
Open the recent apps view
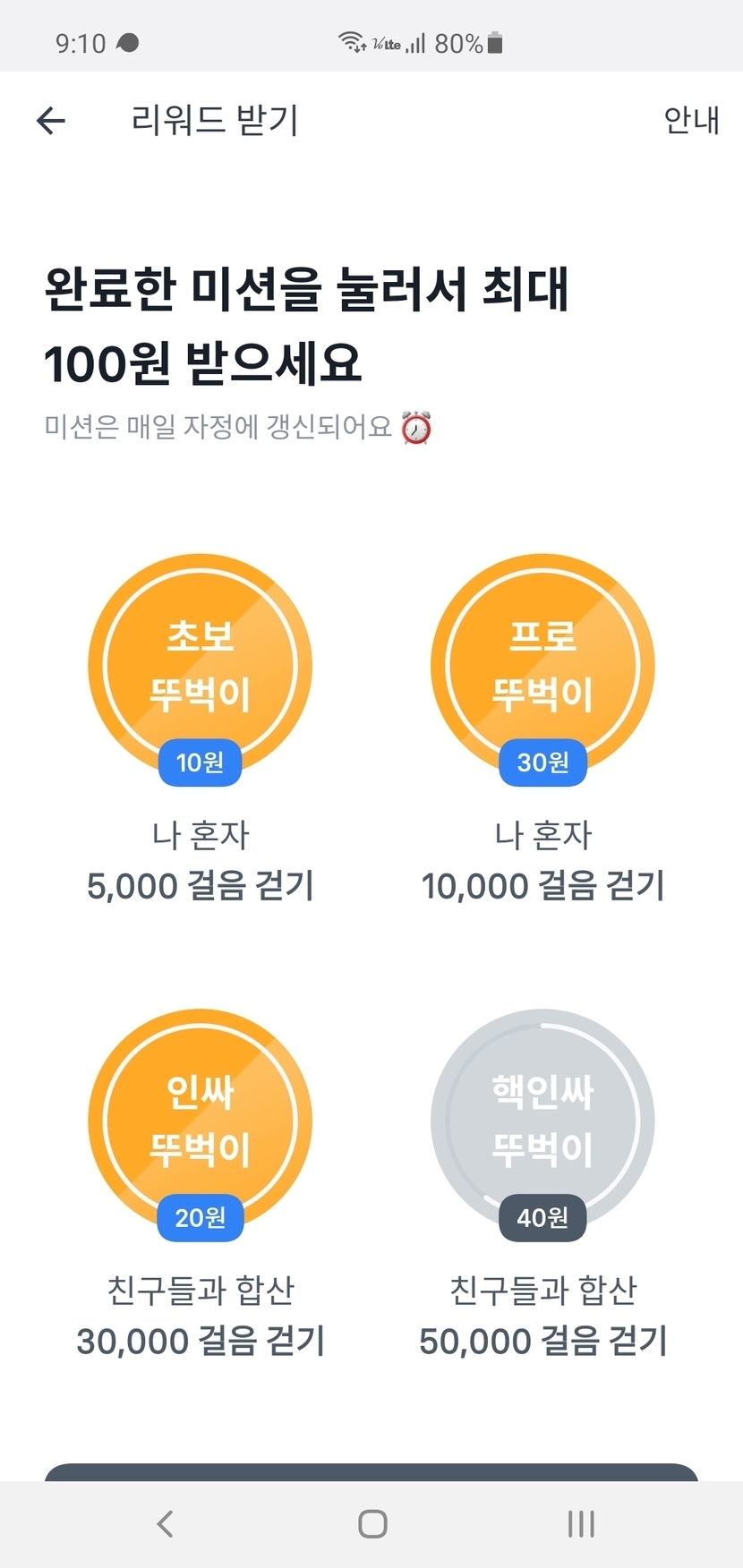(x=581, y=1523)
